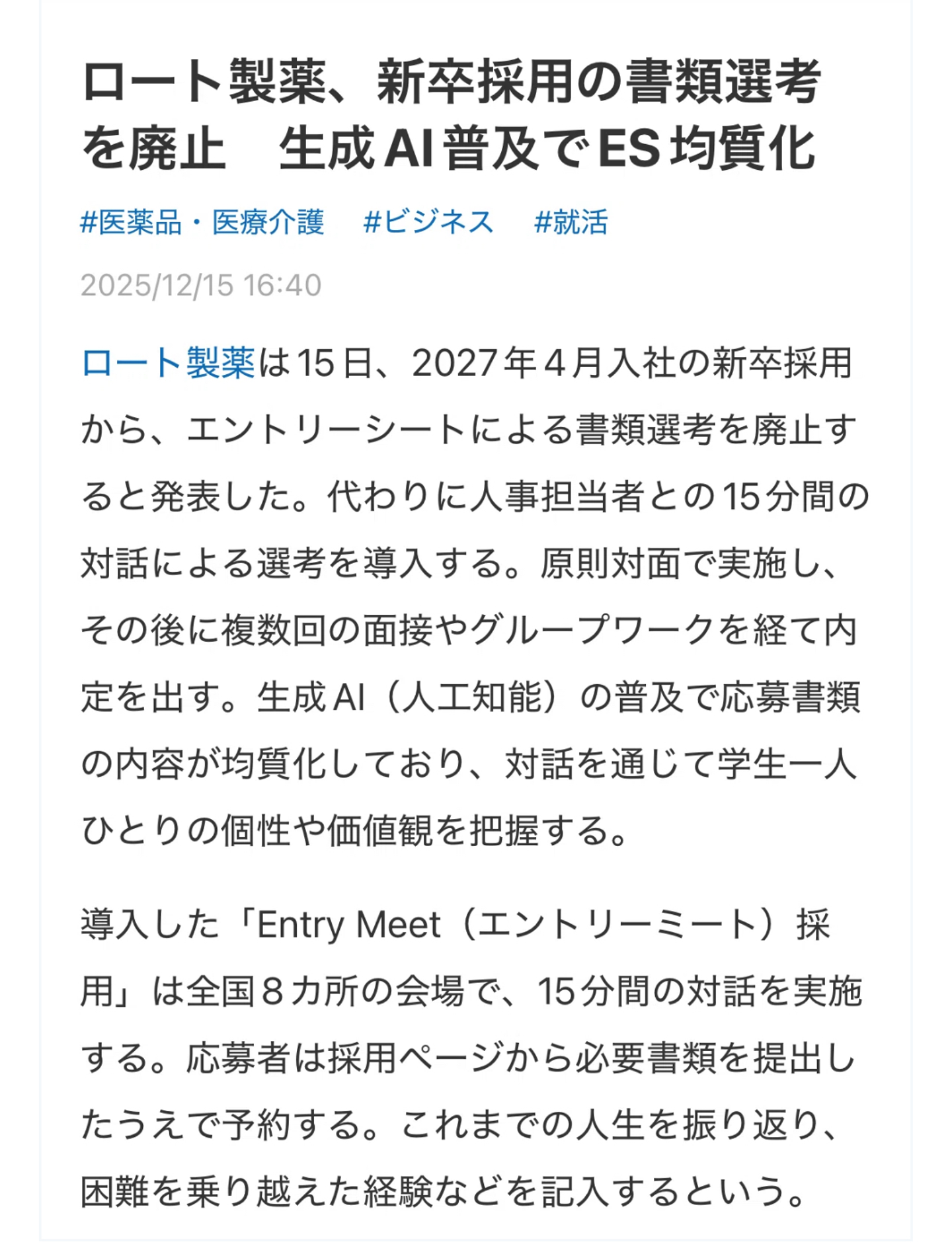Open the ロート製薬 company link in the article

[x=168, y=363]
